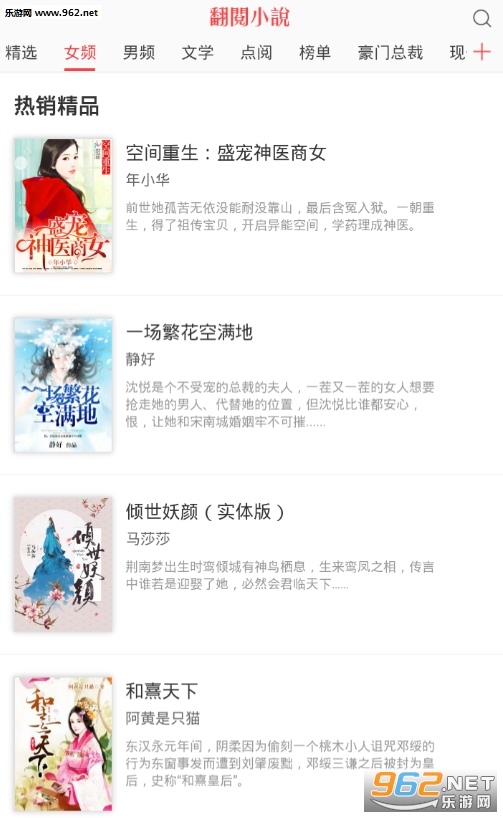
Task: Open the book 空间重生：盛宠神医商女
Action: 252,206
